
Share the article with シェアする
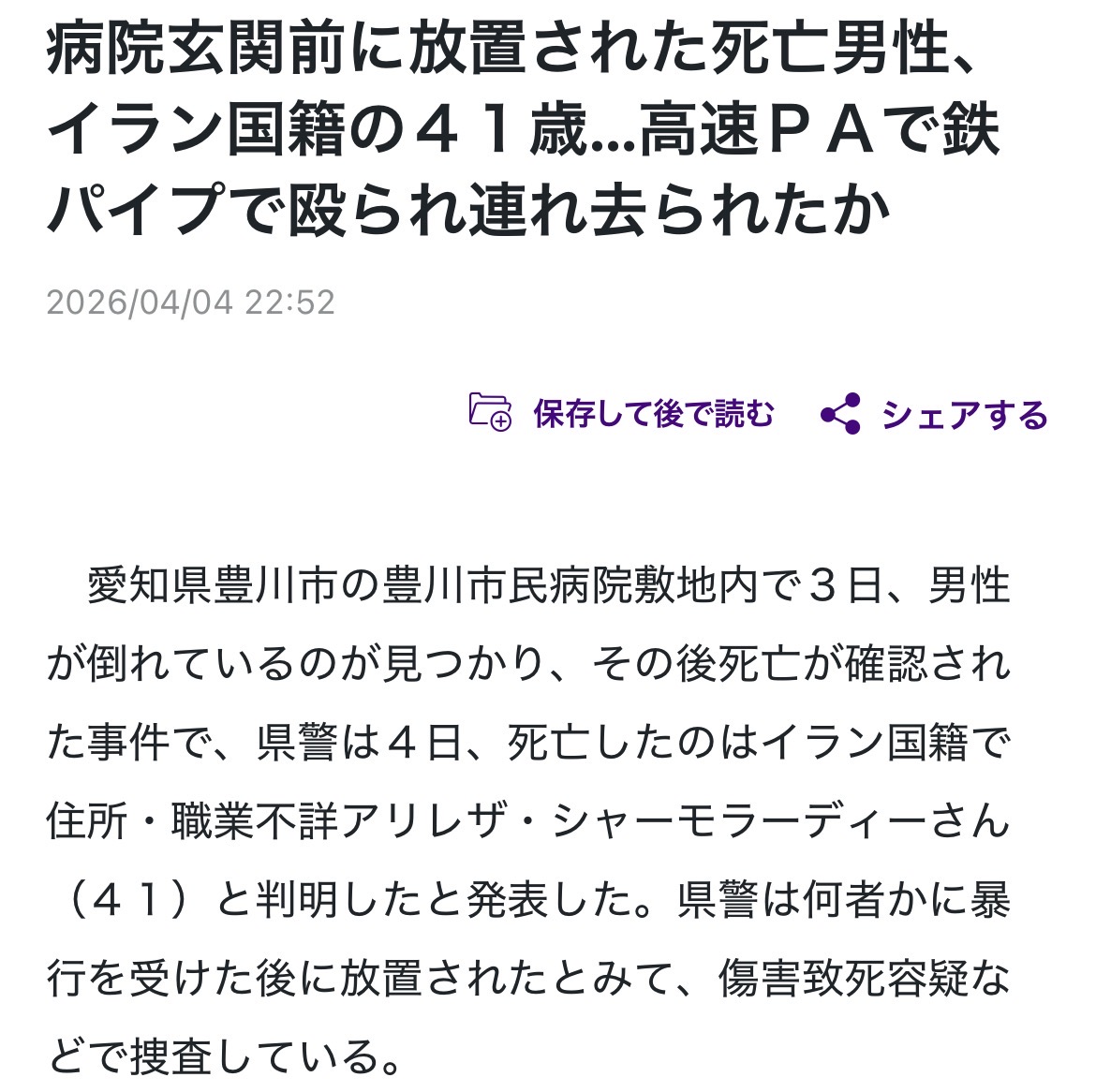[x=933, y=414]
